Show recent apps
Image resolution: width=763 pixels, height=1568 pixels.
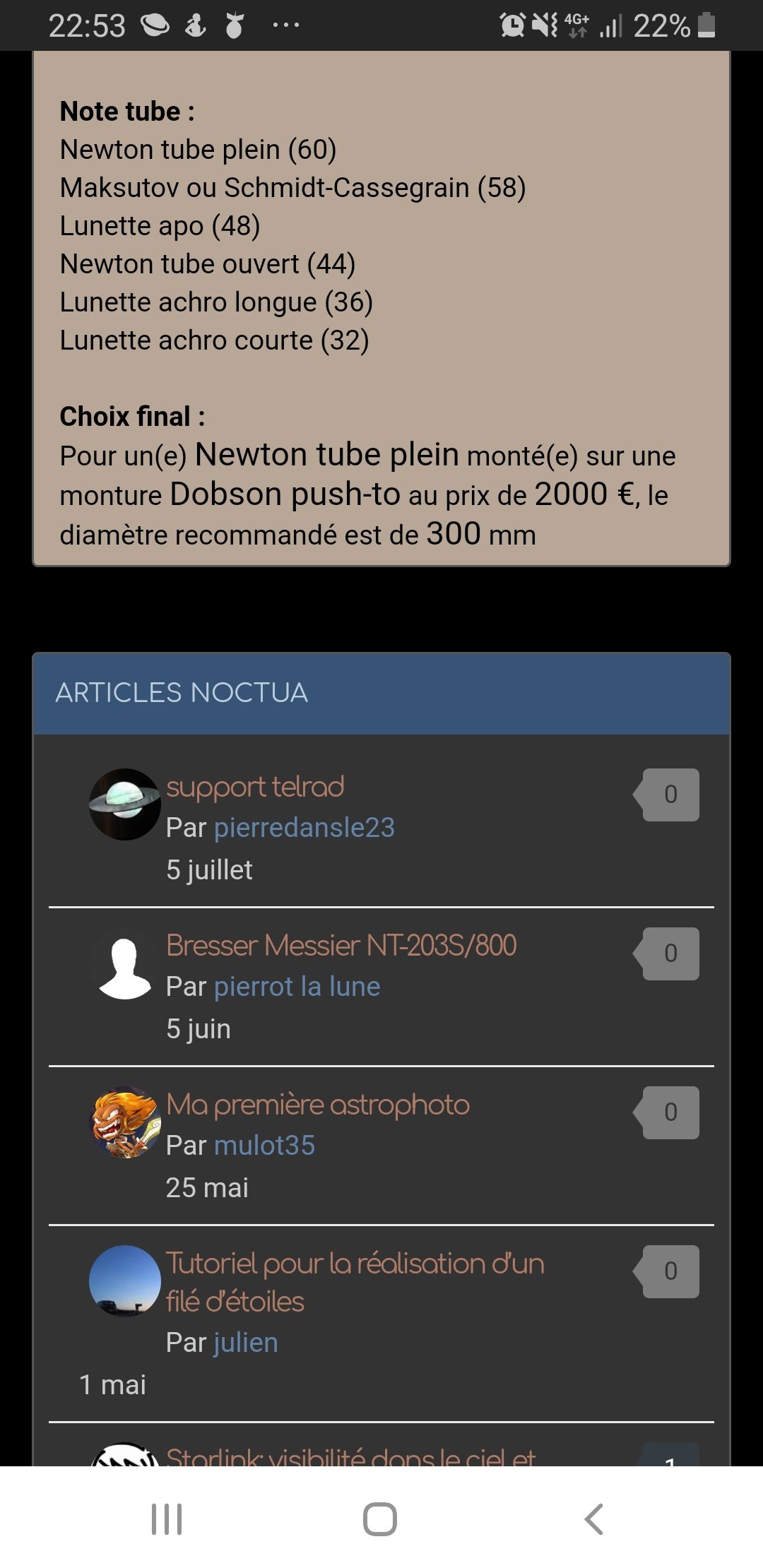[167, 1519]
